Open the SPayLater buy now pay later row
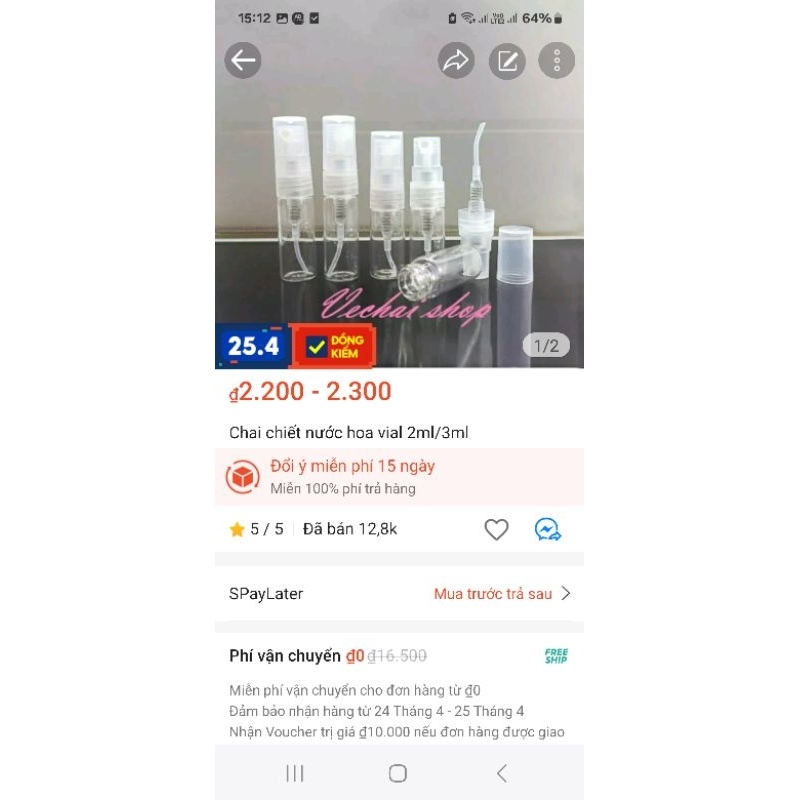The image size is (800, 800). 400,593
